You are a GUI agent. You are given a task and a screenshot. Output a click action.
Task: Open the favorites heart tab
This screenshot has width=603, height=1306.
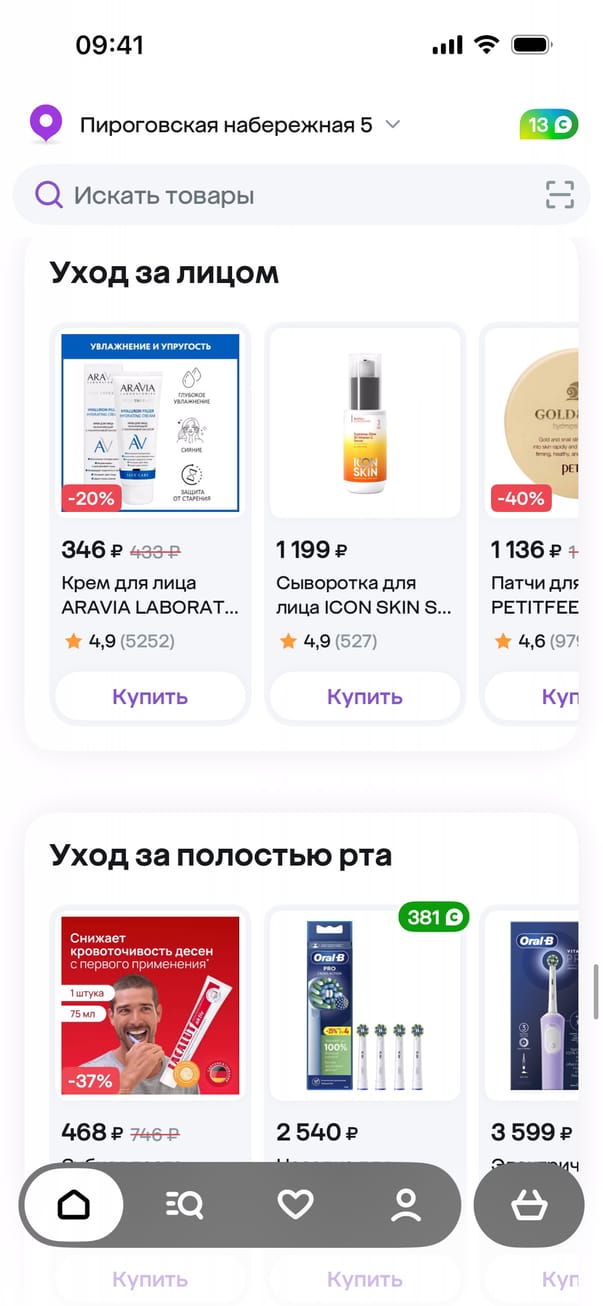pyautogui.click(x=295, y=1205)
